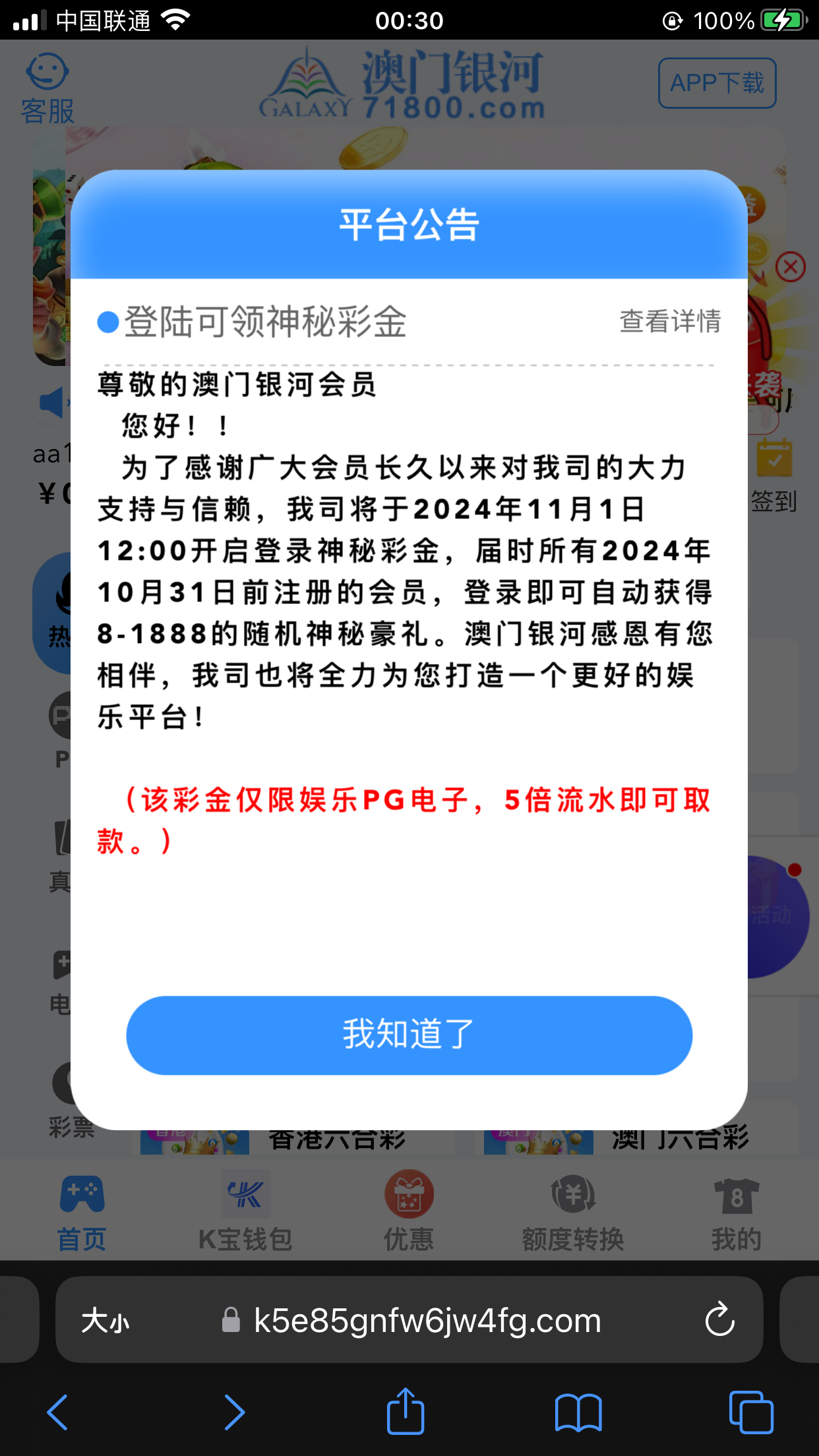Open 客服 customer service
Viewport: 819px width, 1456px height.
click(47, 89)
